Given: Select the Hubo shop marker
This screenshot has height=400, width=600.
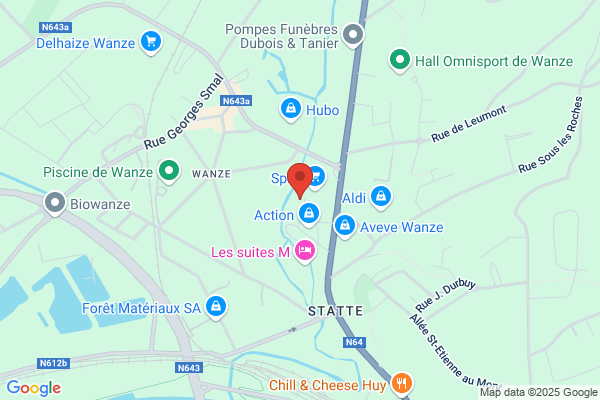Looking at the screenshot, I should pos(291,109).
